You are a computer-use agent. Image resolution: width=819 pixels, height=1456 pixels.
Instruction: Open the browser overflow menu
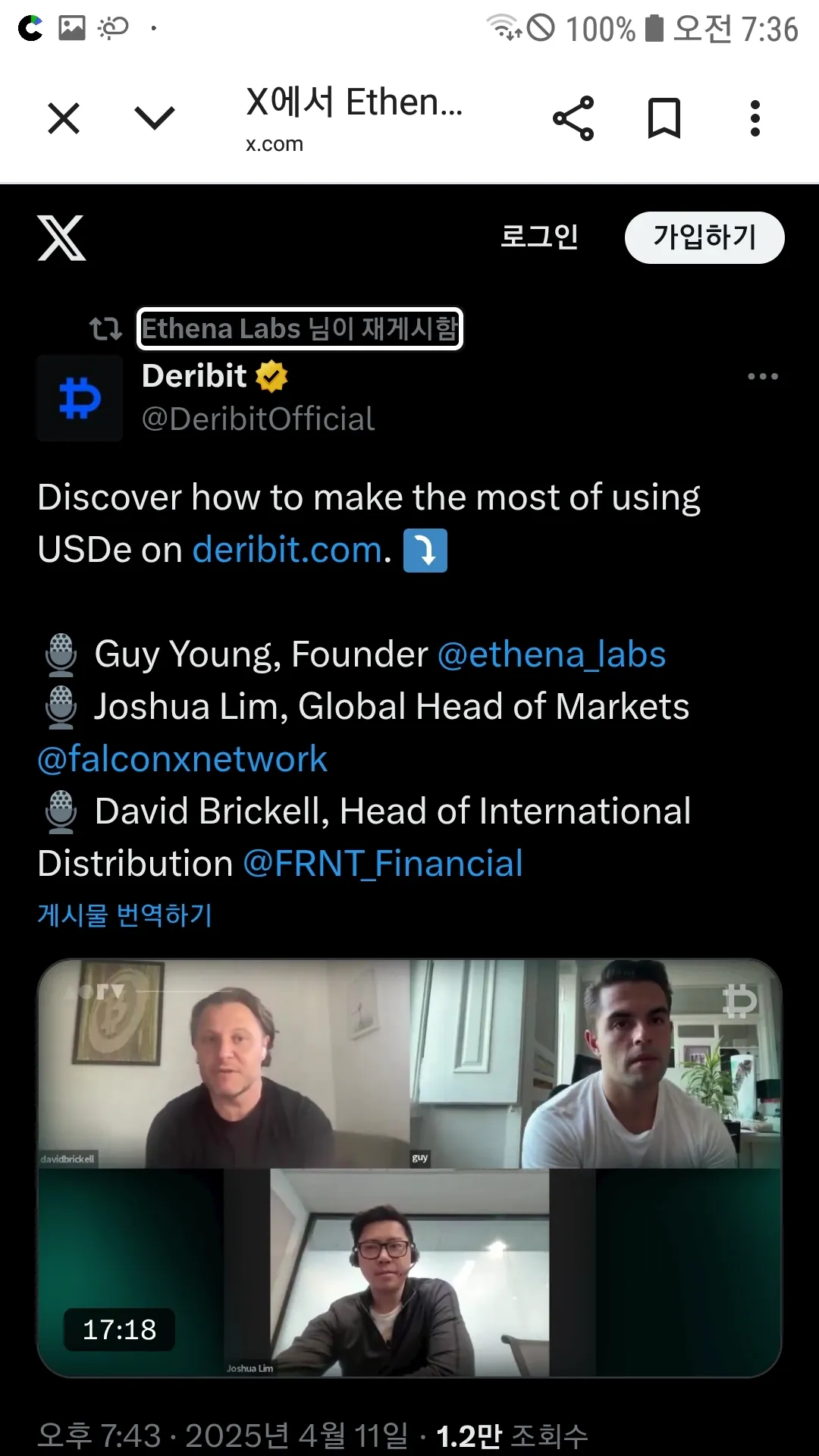[755, 118]
